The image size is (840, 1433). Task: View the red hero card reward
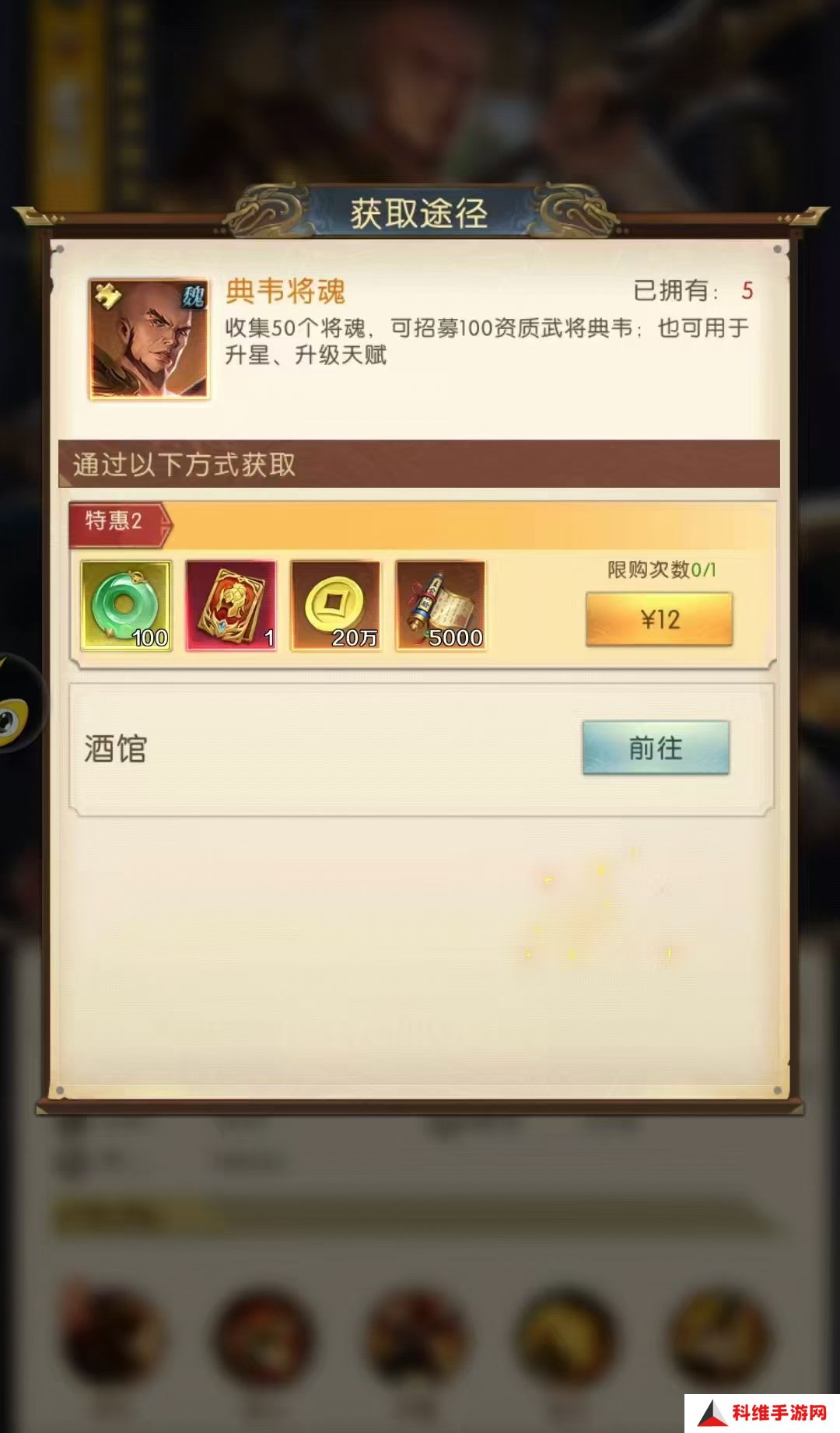(231, 605)
